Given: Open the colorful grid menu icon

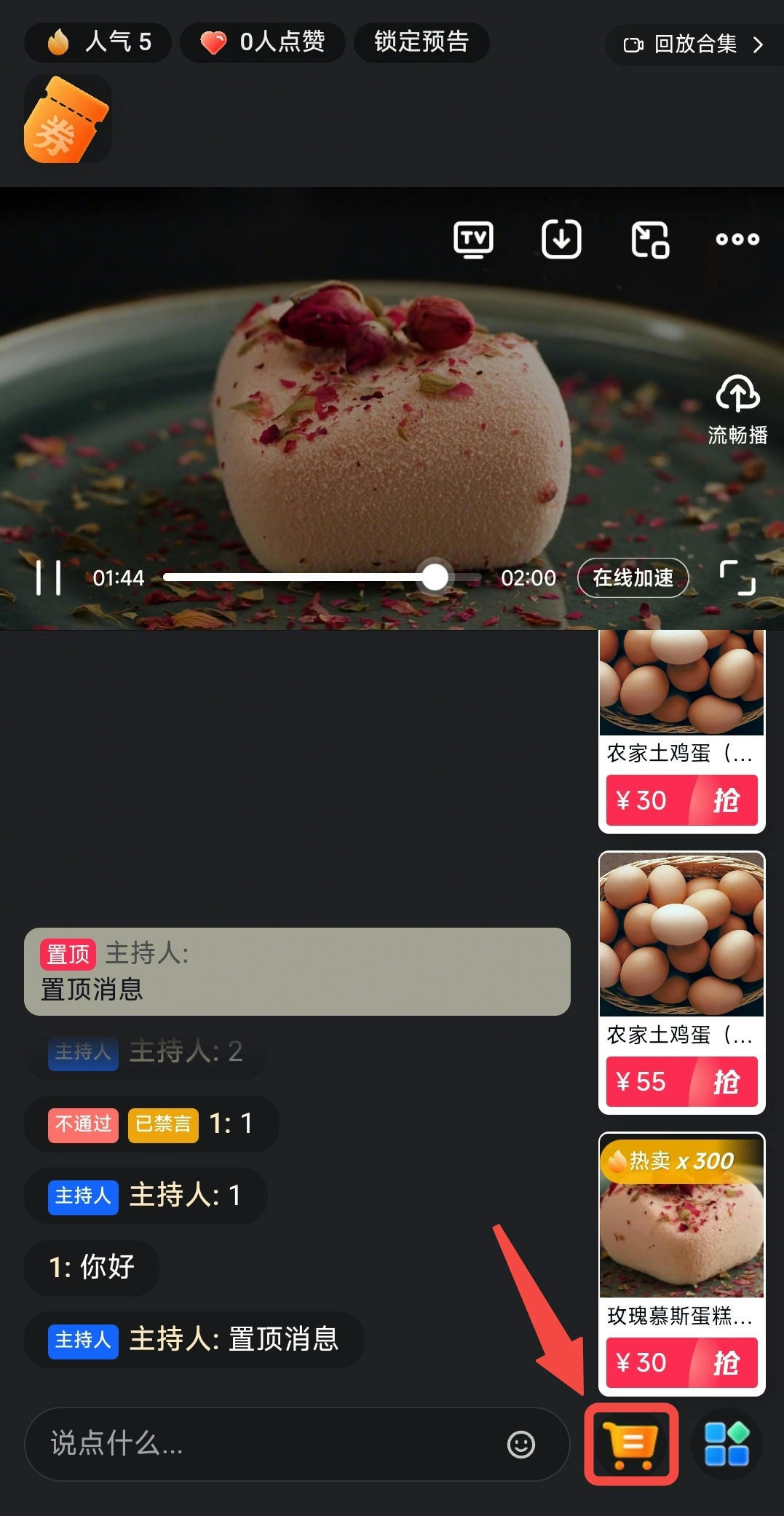Looking at the screenshot, I should [x=726, y=1444].
